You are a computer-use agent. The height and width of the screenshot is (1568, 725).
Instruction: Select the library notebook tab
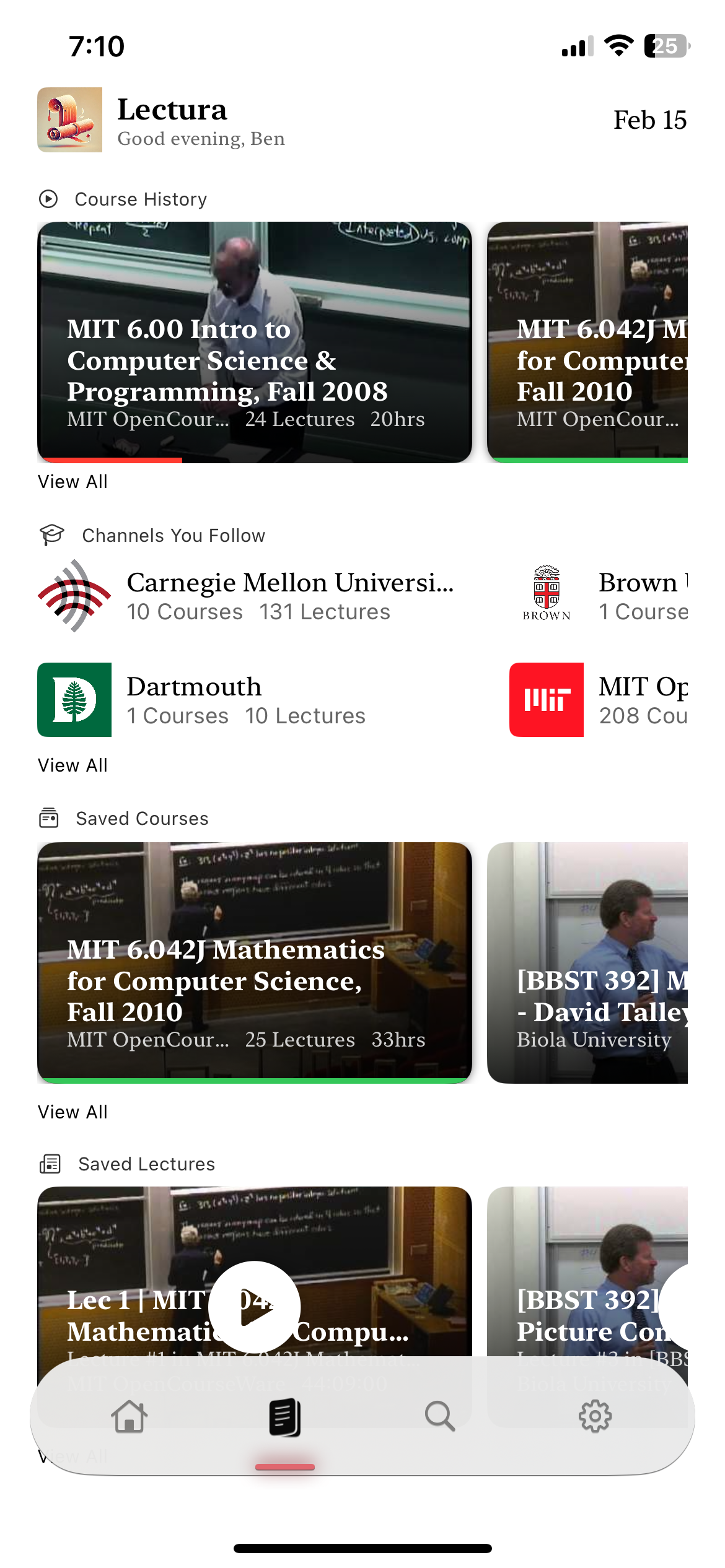pos(285,1417)
